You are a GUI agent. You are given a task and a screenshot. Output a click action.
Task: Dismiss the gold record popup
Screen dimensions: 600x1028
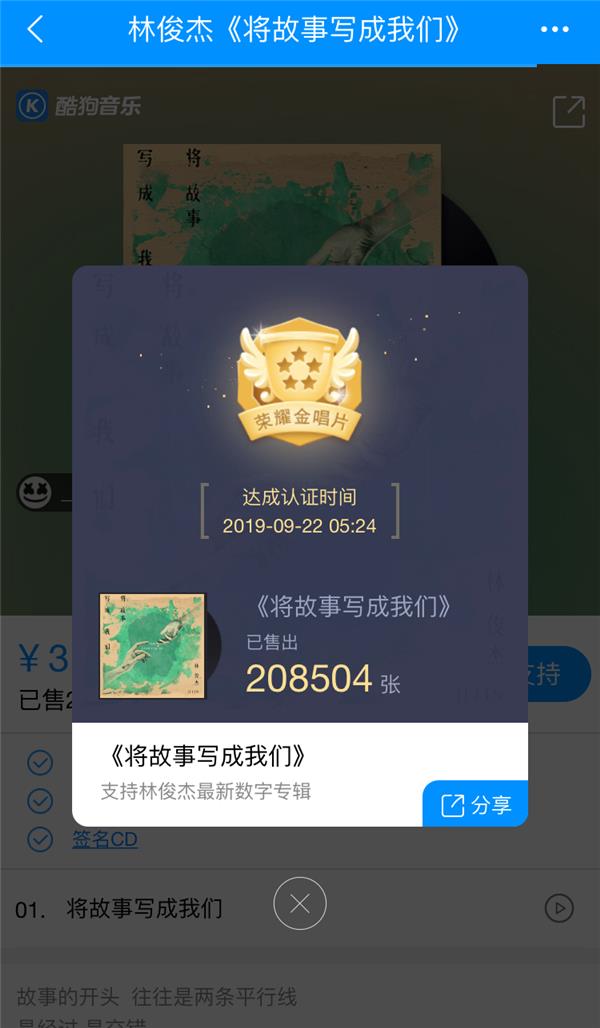coord(300,904)
